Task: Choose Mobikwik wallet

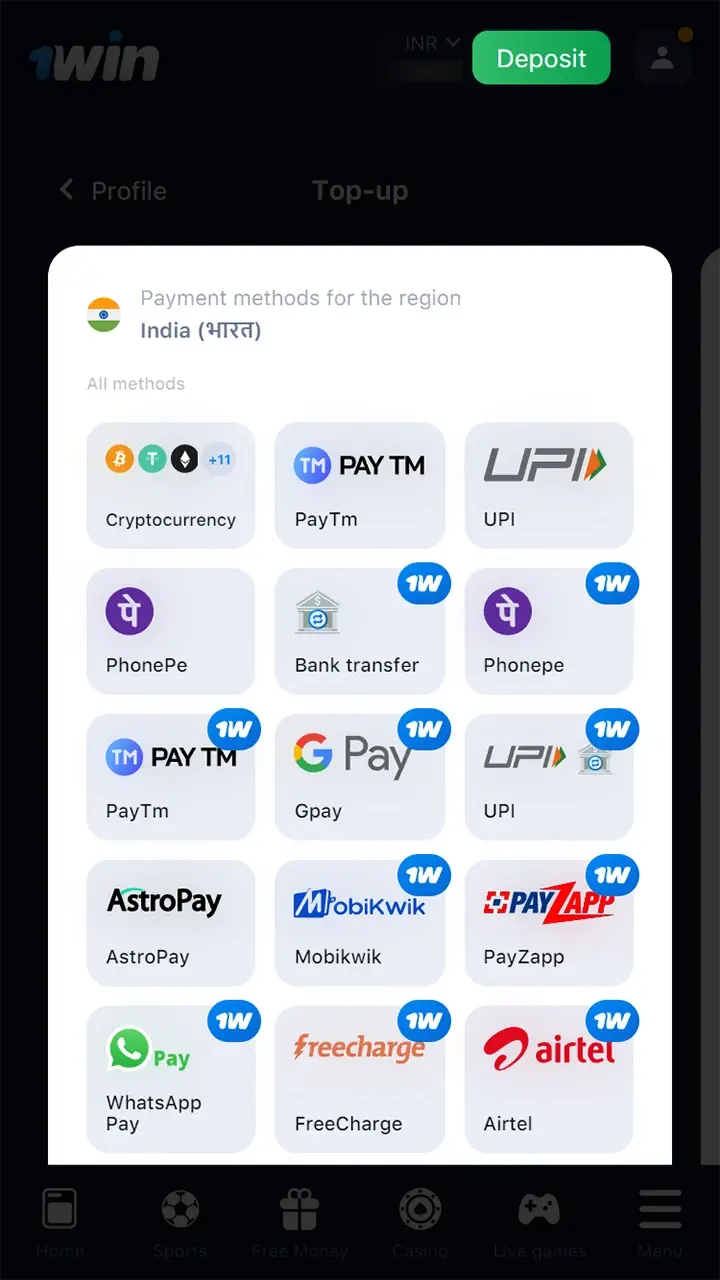Action: coord(359,923)
